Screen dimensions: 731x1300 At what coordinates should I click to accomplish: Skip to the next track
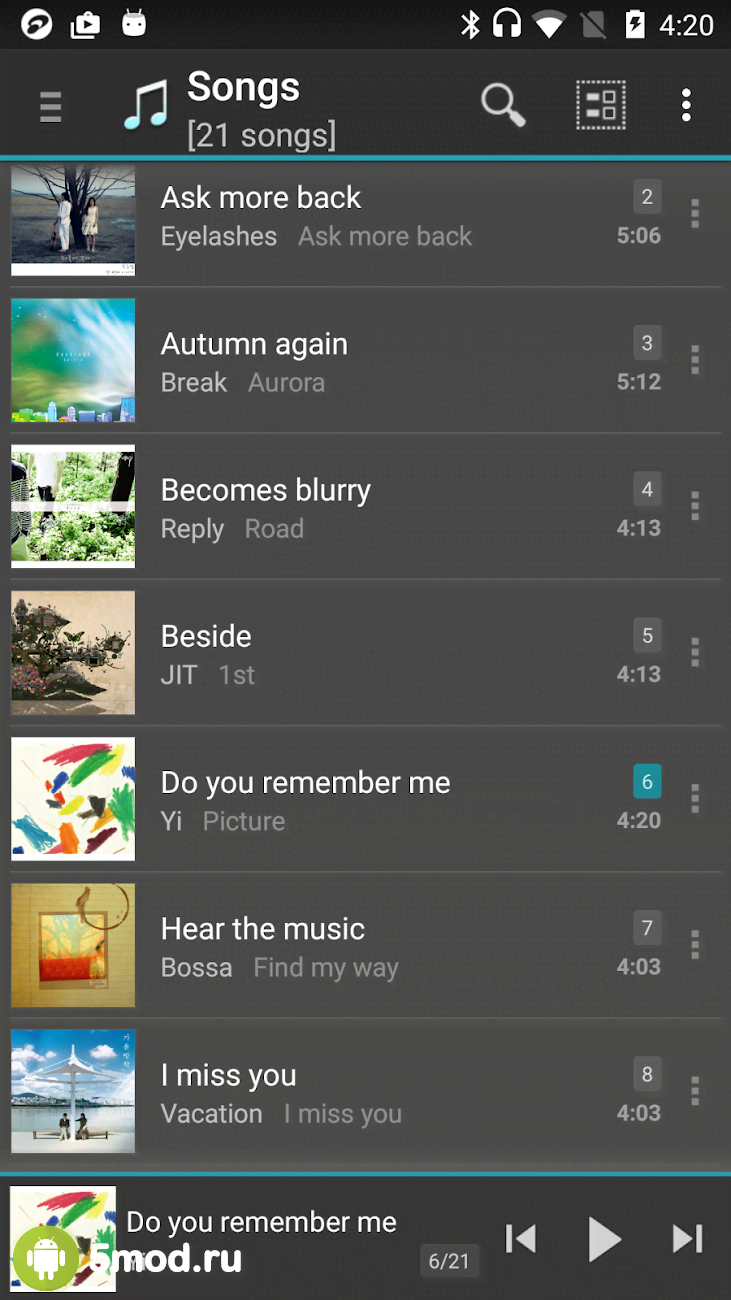[x=687, y=1239]
